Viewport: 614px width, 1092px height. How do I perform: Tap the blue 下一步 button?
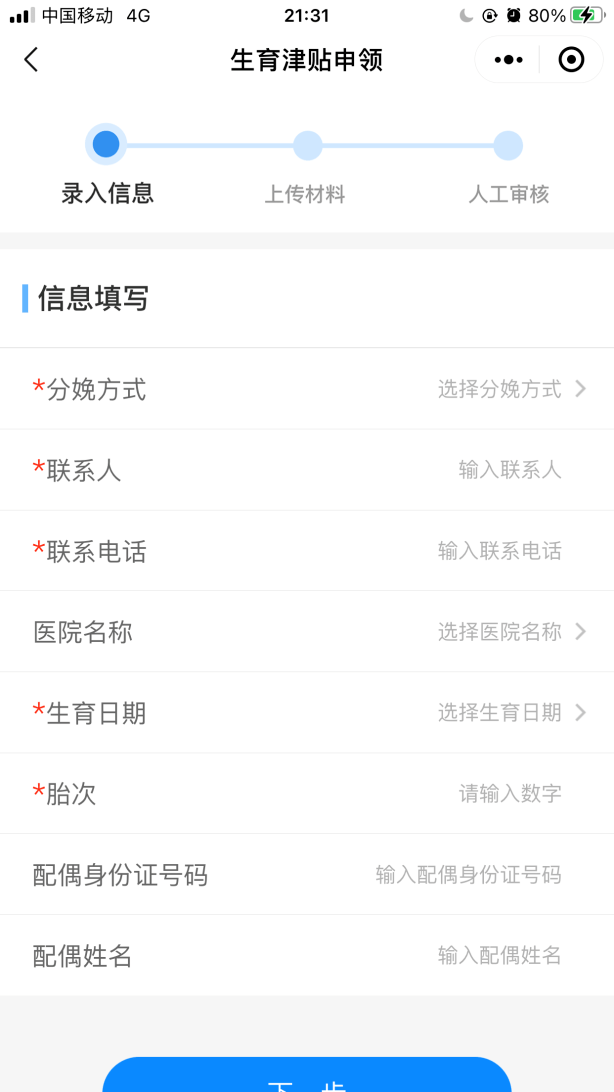click(307, 1078)
